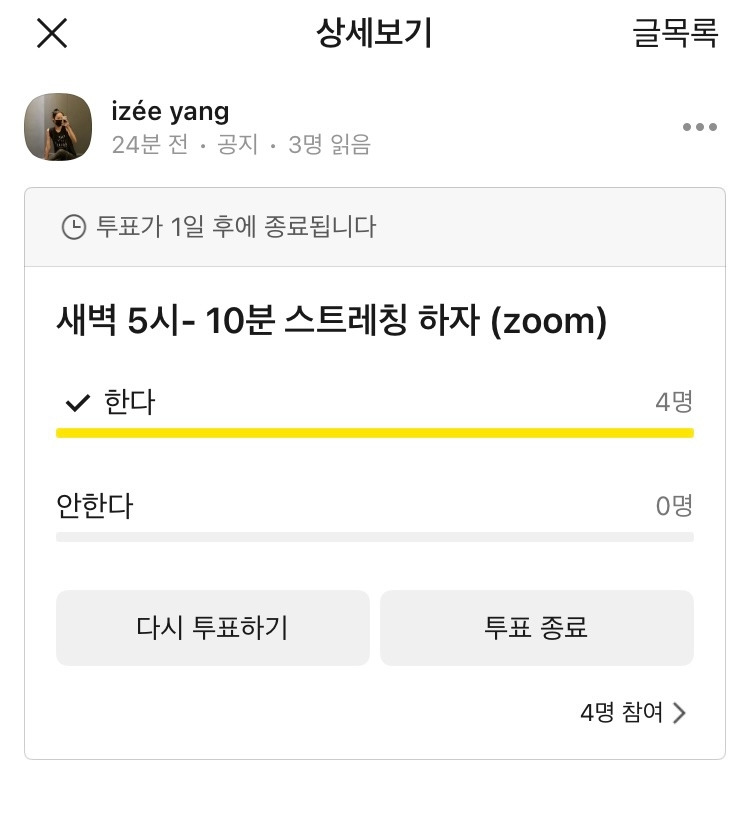Switch to 글목록

tap(675, 33)
